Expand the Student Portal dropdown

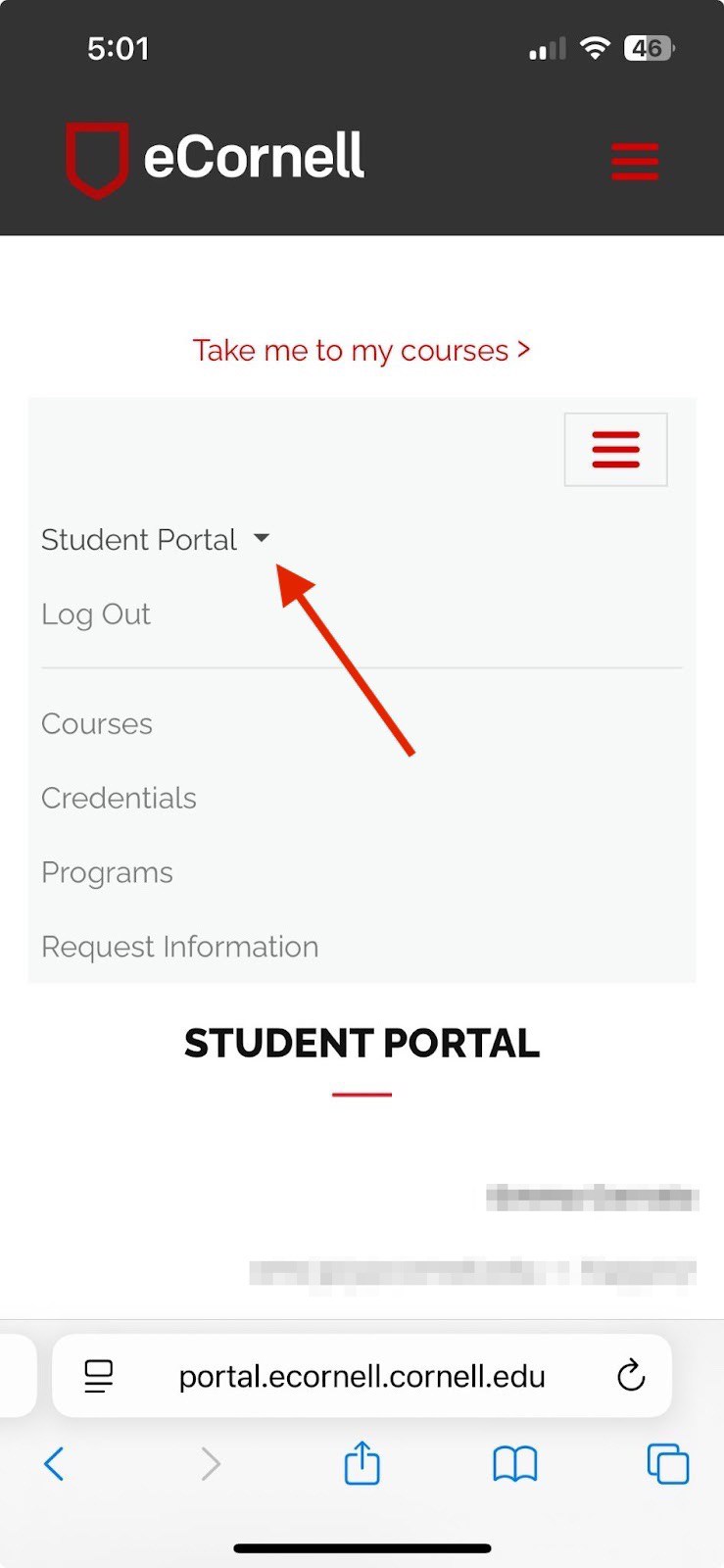tap(155, 539)
